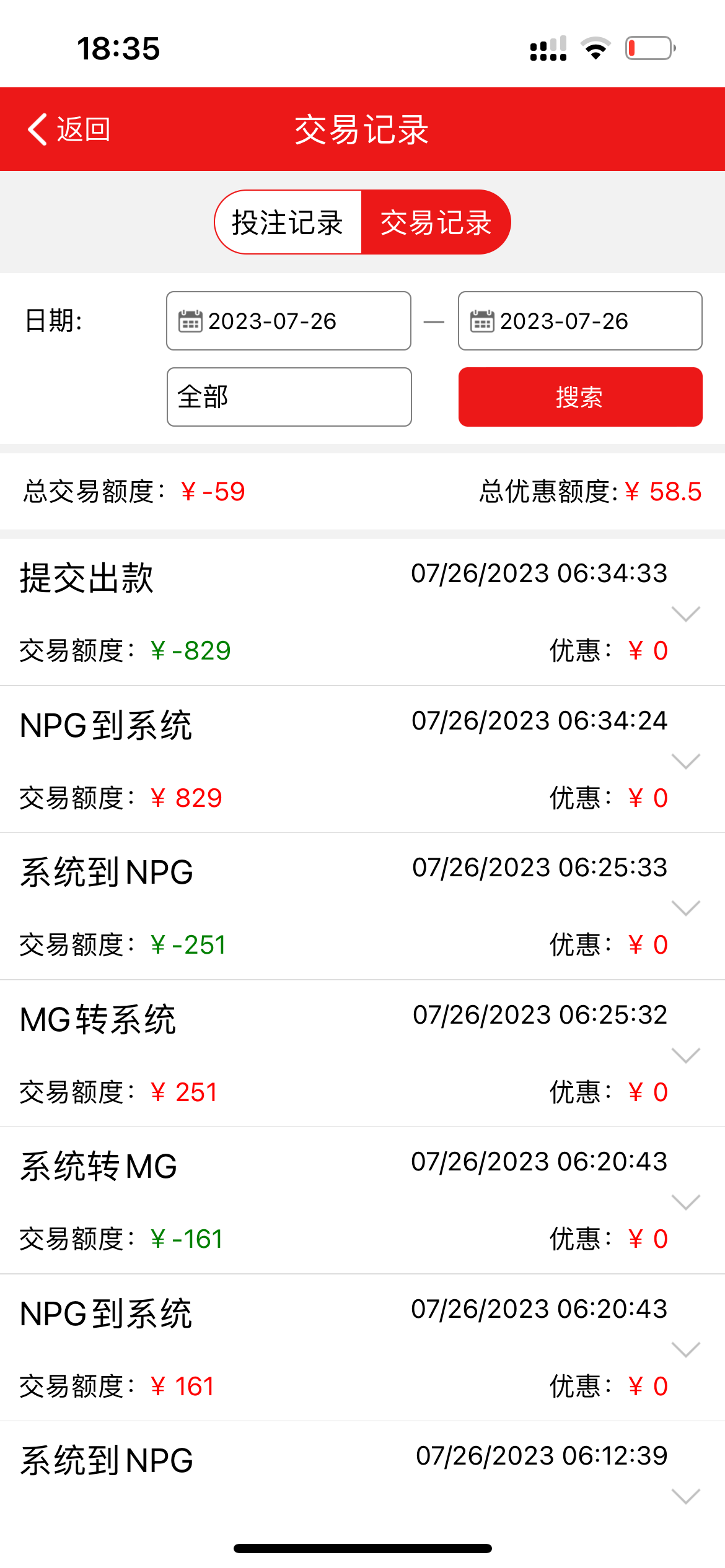Select the 交易记录 tab
The image size is (725, 1568).
point(436,222)
